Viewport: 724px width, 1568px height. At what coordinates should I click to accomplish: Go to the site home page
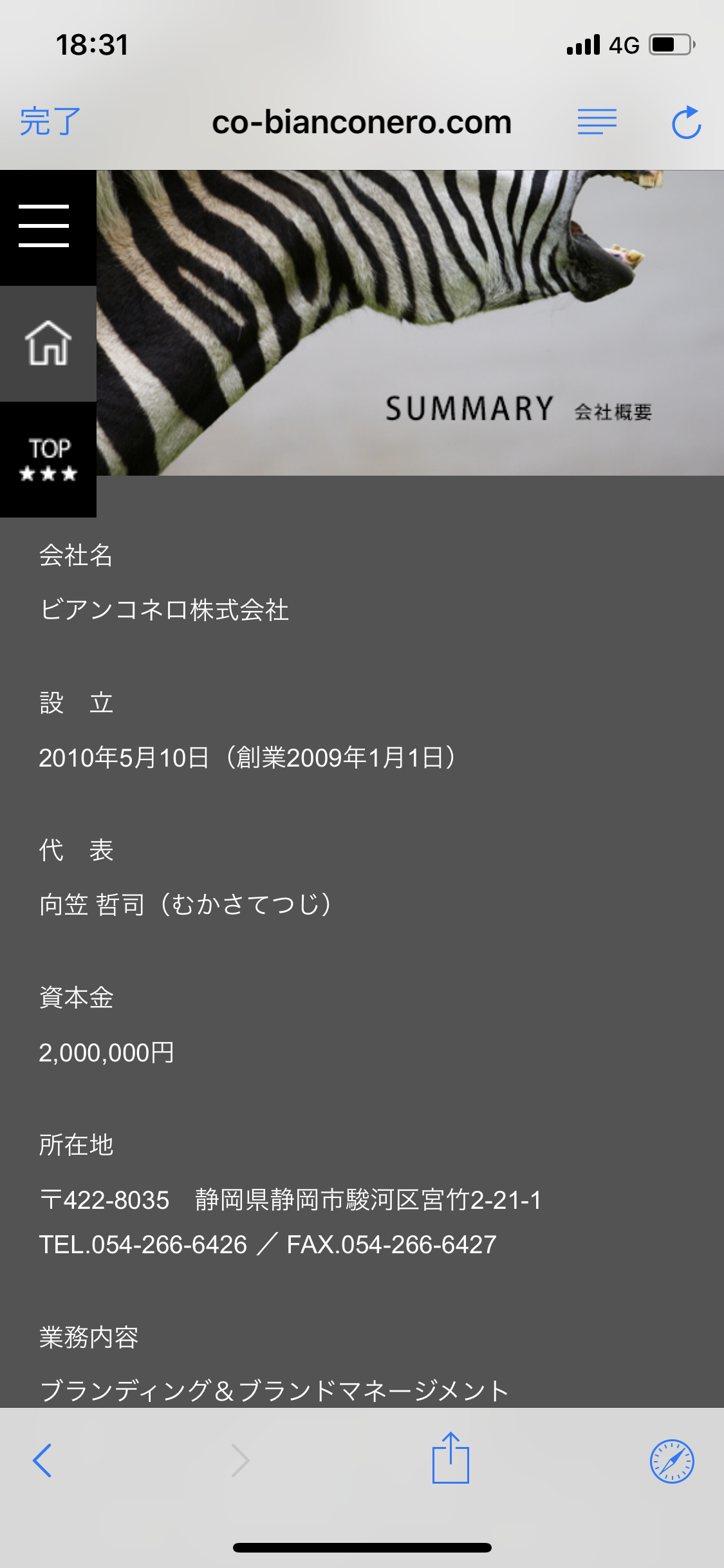[x=48, y=343]
